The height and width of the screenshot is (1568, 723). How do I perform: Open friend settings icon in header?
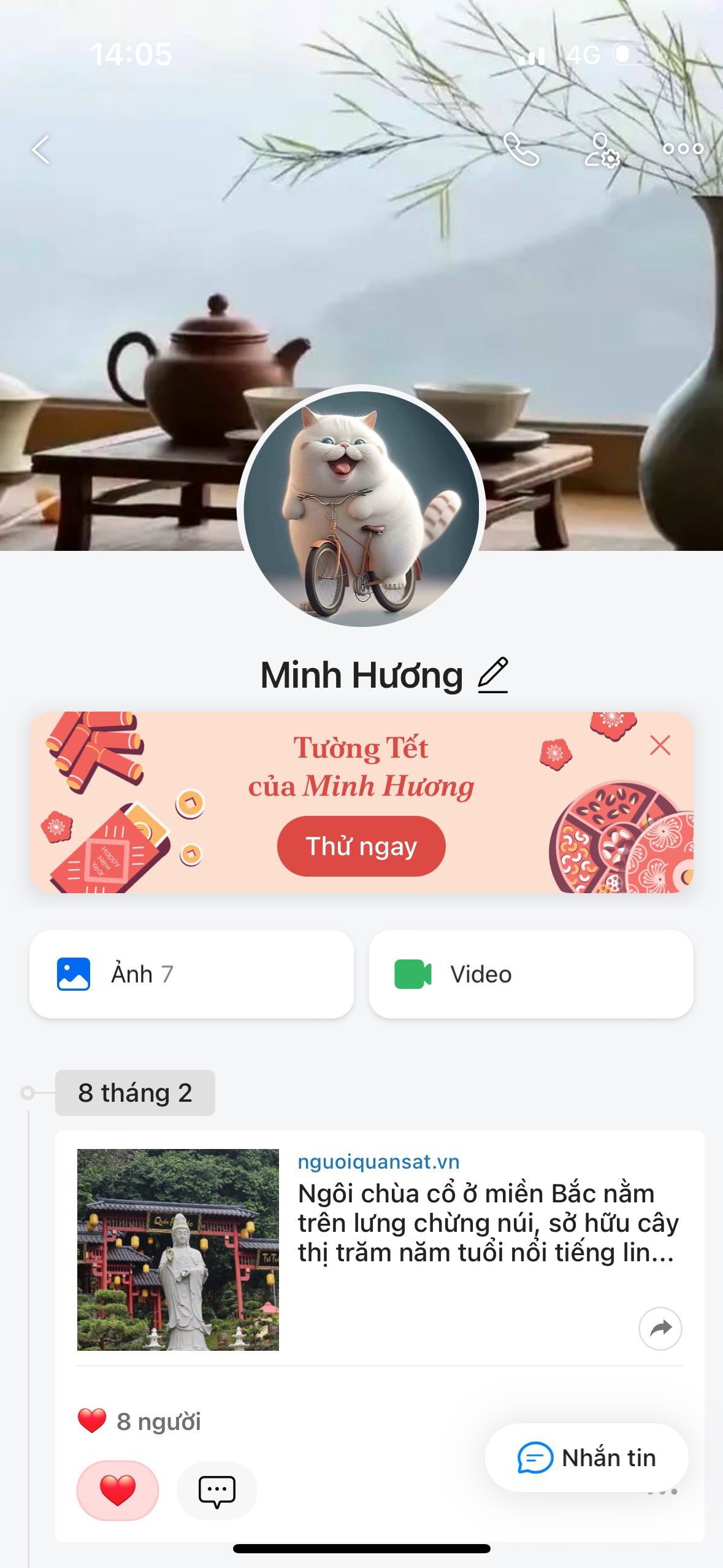(x=602, y=150)
